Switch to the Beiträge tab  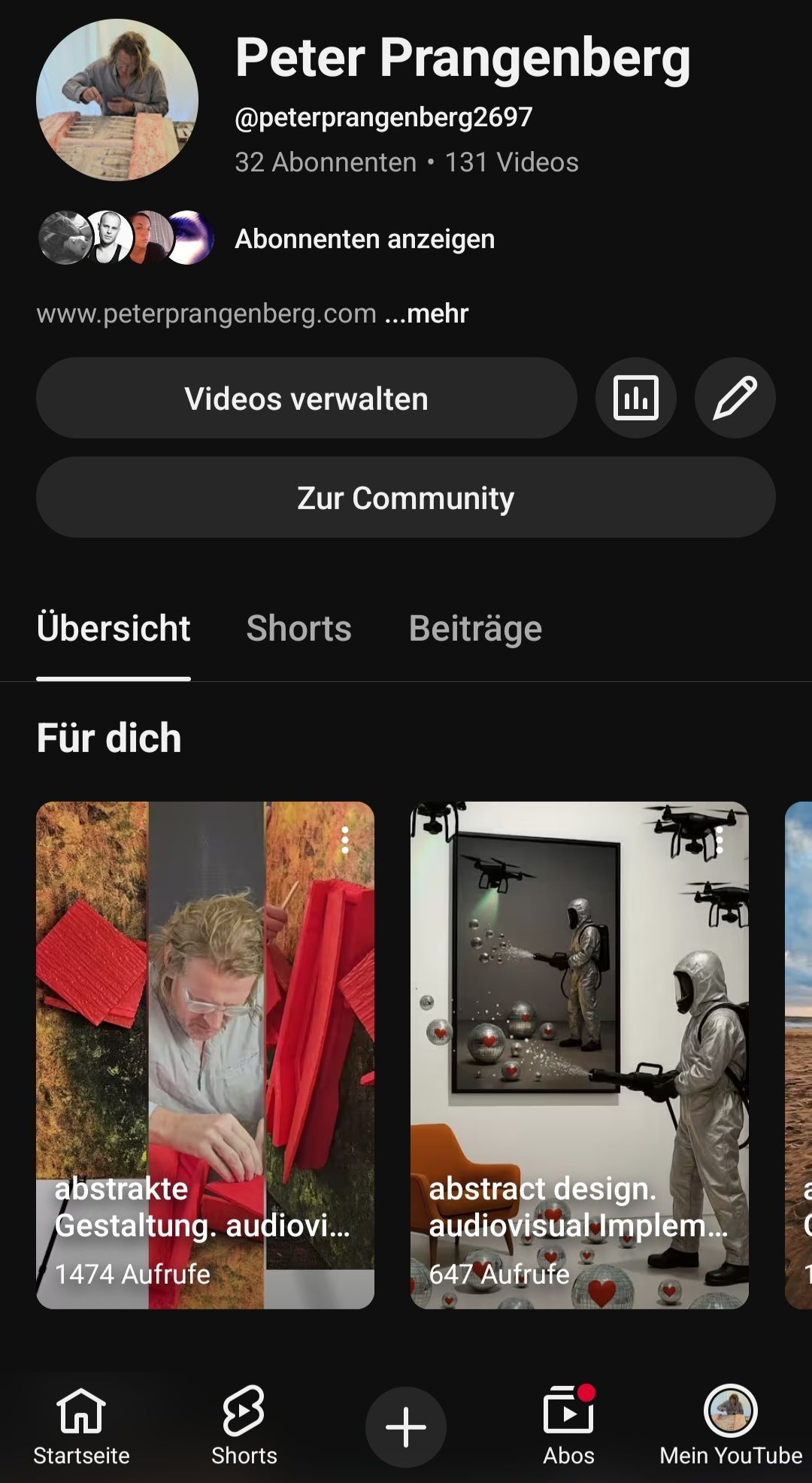coord(475,629)
